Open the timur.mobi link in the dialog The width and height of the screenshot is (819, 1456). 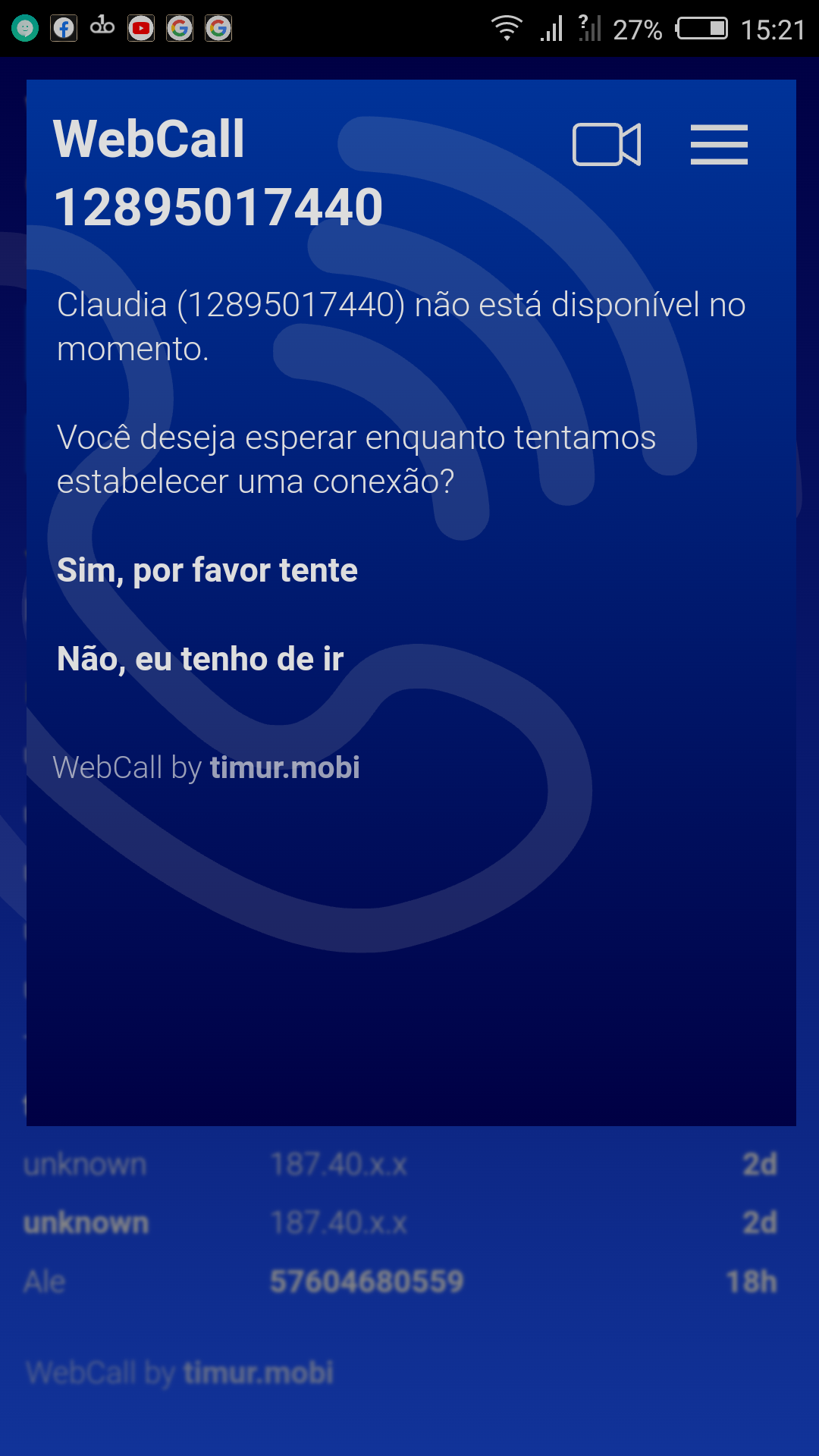click(x=284, y=767)
